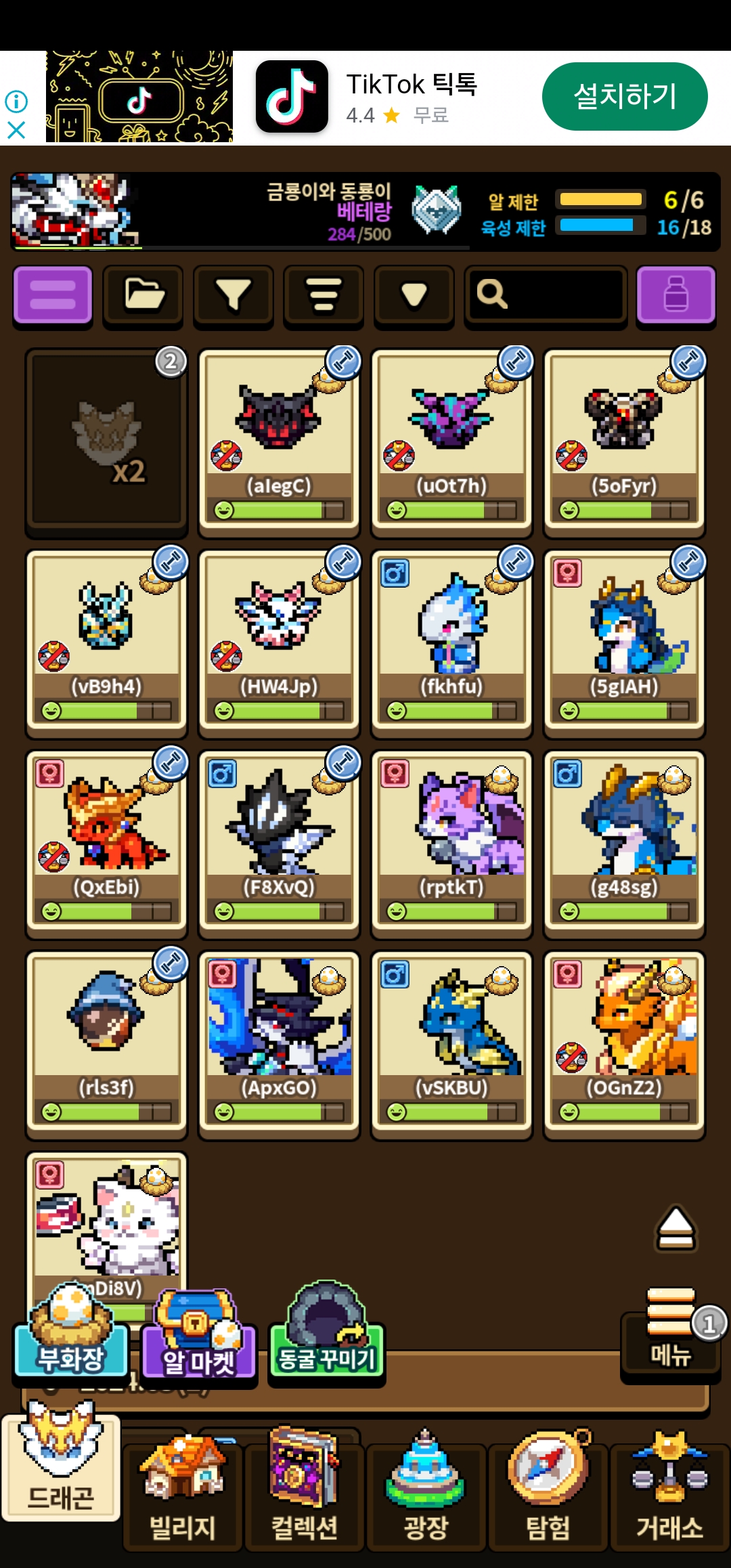Image resolution: width=731 pixels, height=1568 pixels.
Task: Tap the search field with the magnifier
Action: click(546, 295)
